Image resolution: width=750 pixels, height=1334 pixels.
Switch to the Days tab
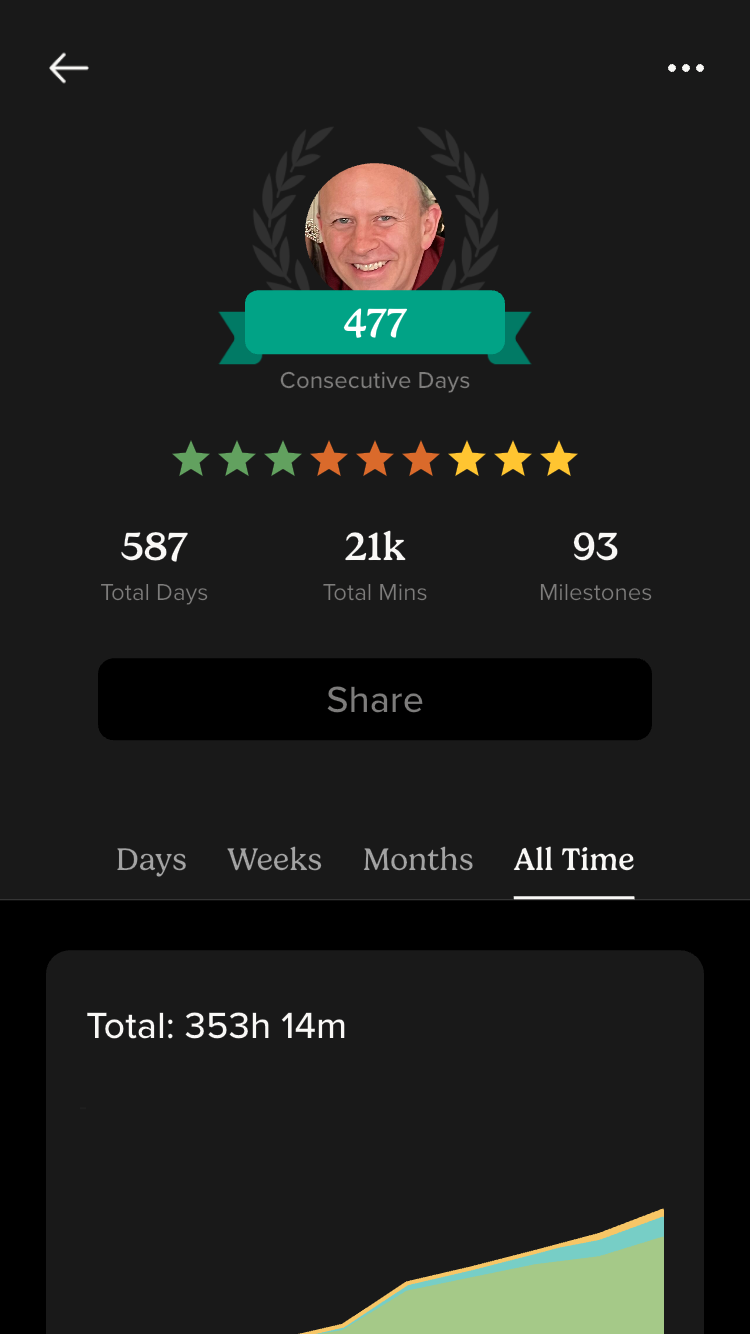(151, 859)
